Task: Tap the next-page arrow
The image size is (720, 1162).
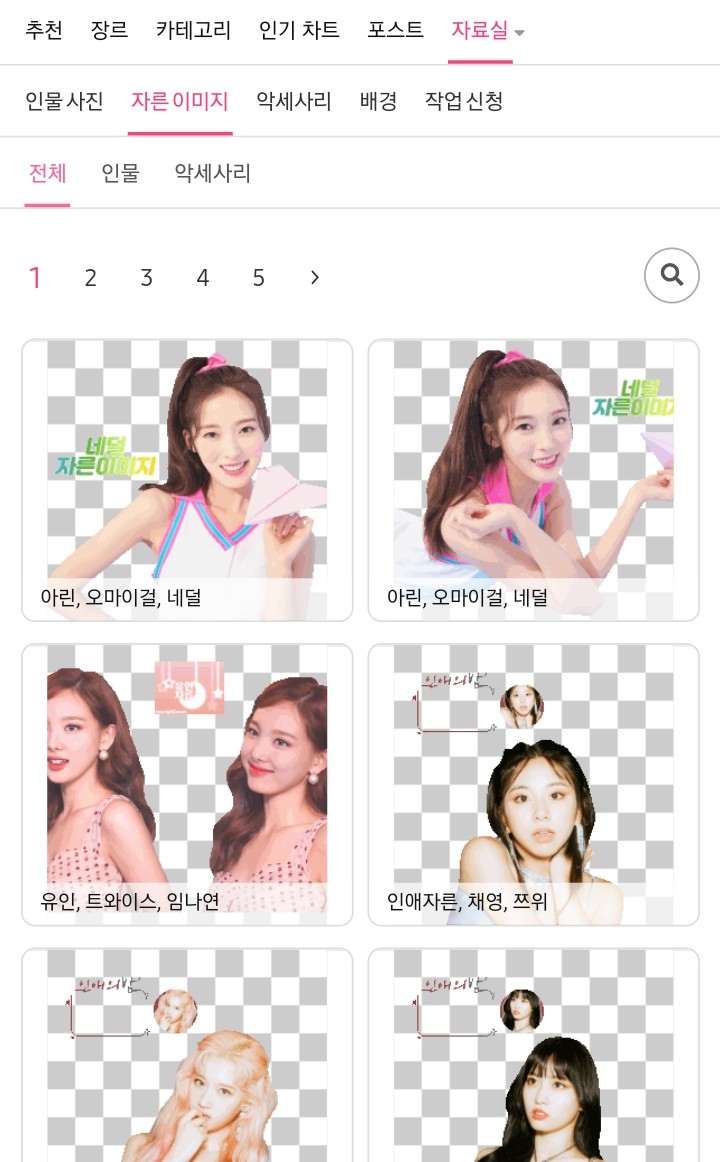Action: 314,278
